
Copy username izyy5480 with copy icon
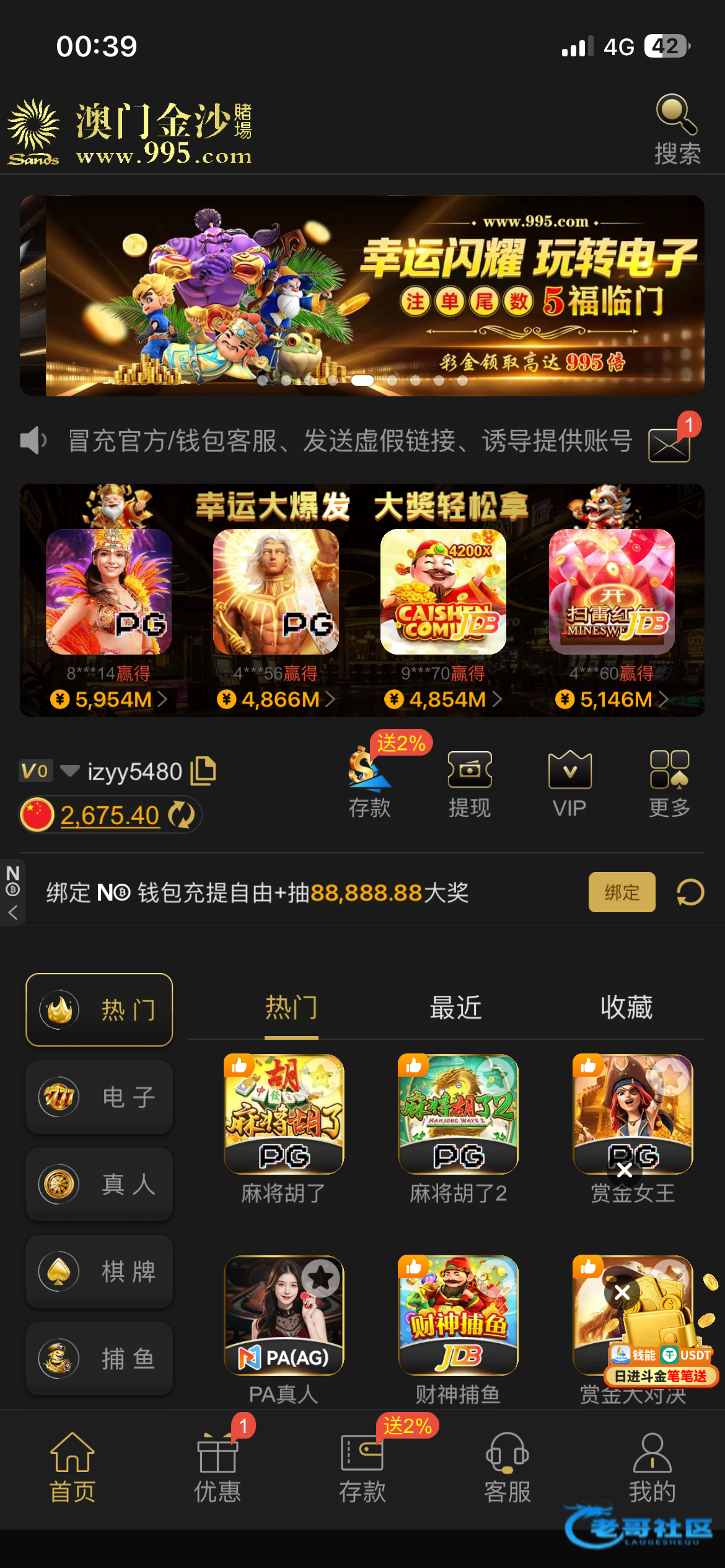[203, 771]
